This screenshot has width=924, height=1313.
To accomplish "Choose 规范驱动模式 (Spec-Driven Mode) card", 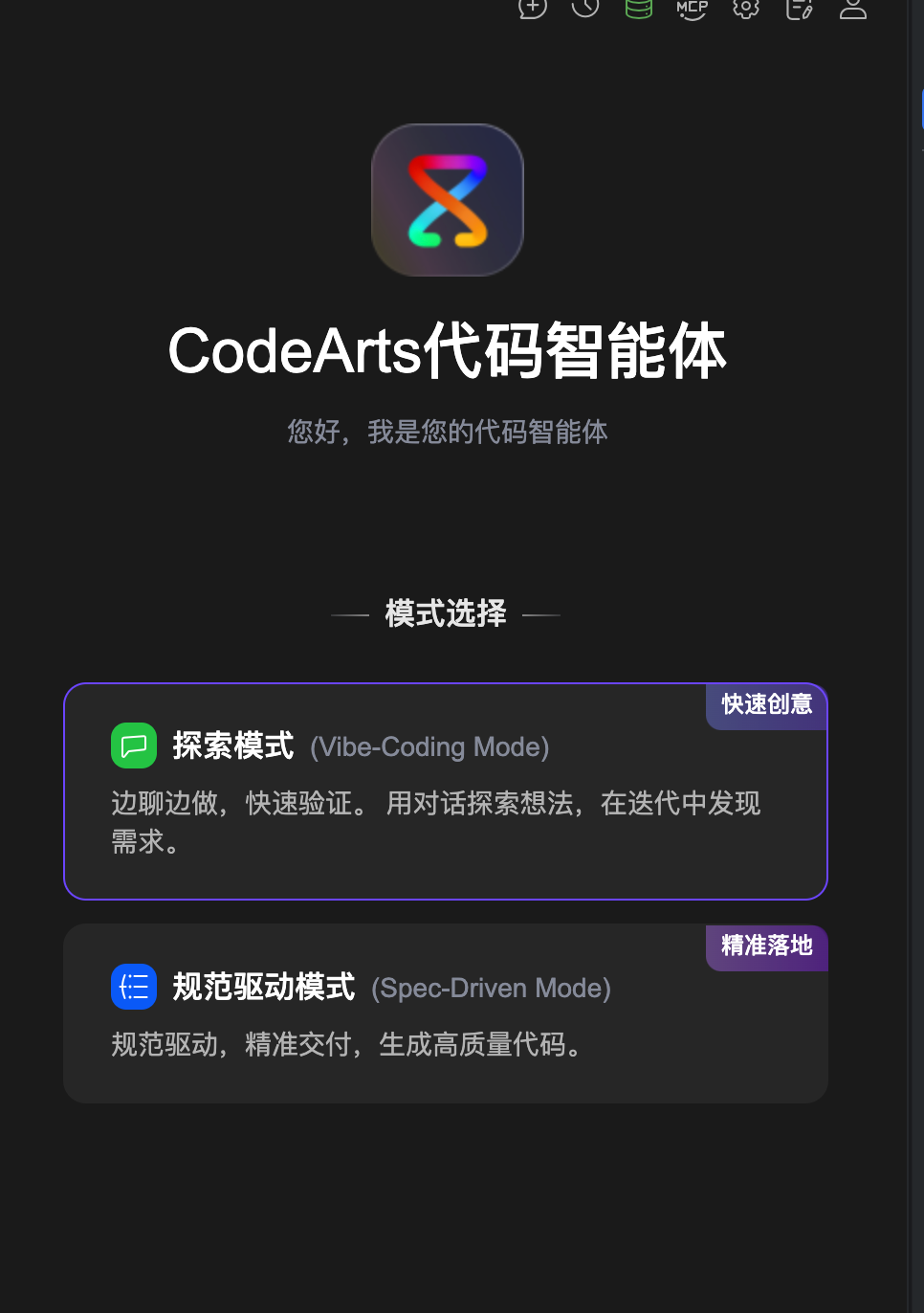I will [x=445, y=1013].
